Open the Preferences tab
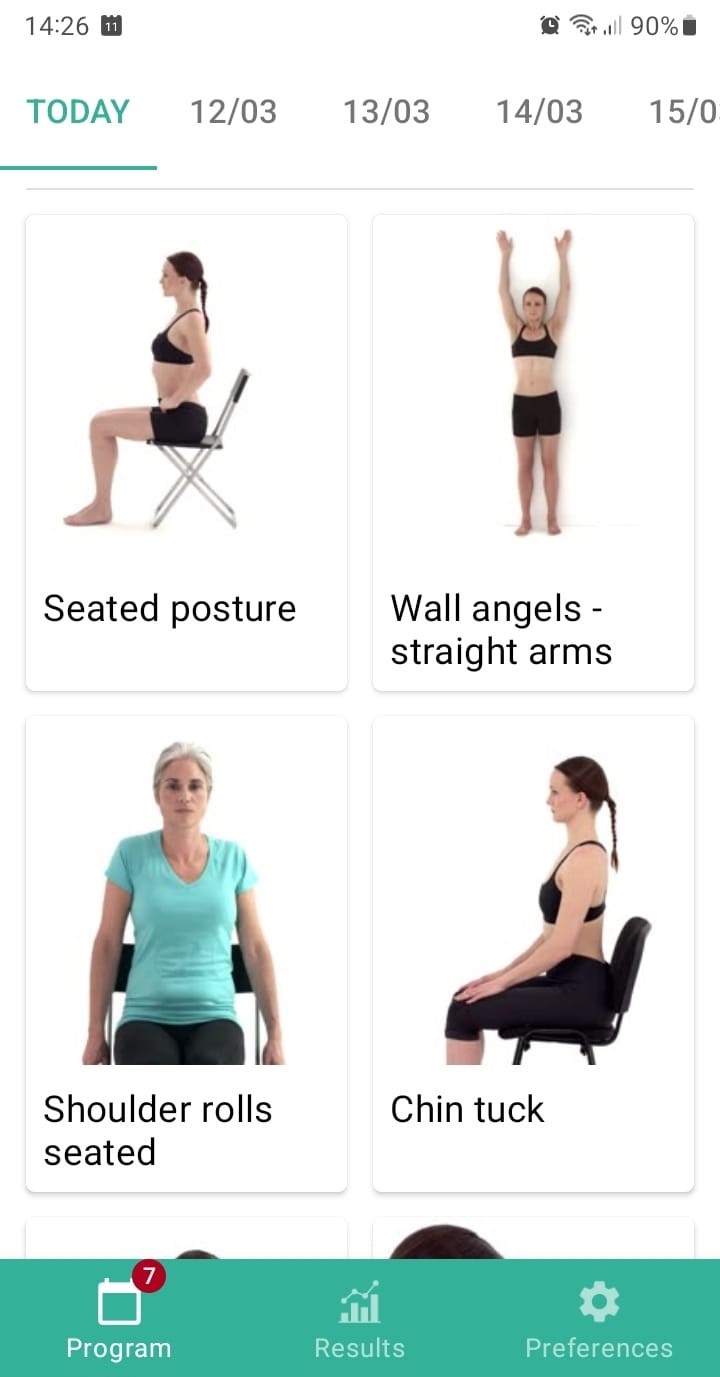 click(599, 1318)
